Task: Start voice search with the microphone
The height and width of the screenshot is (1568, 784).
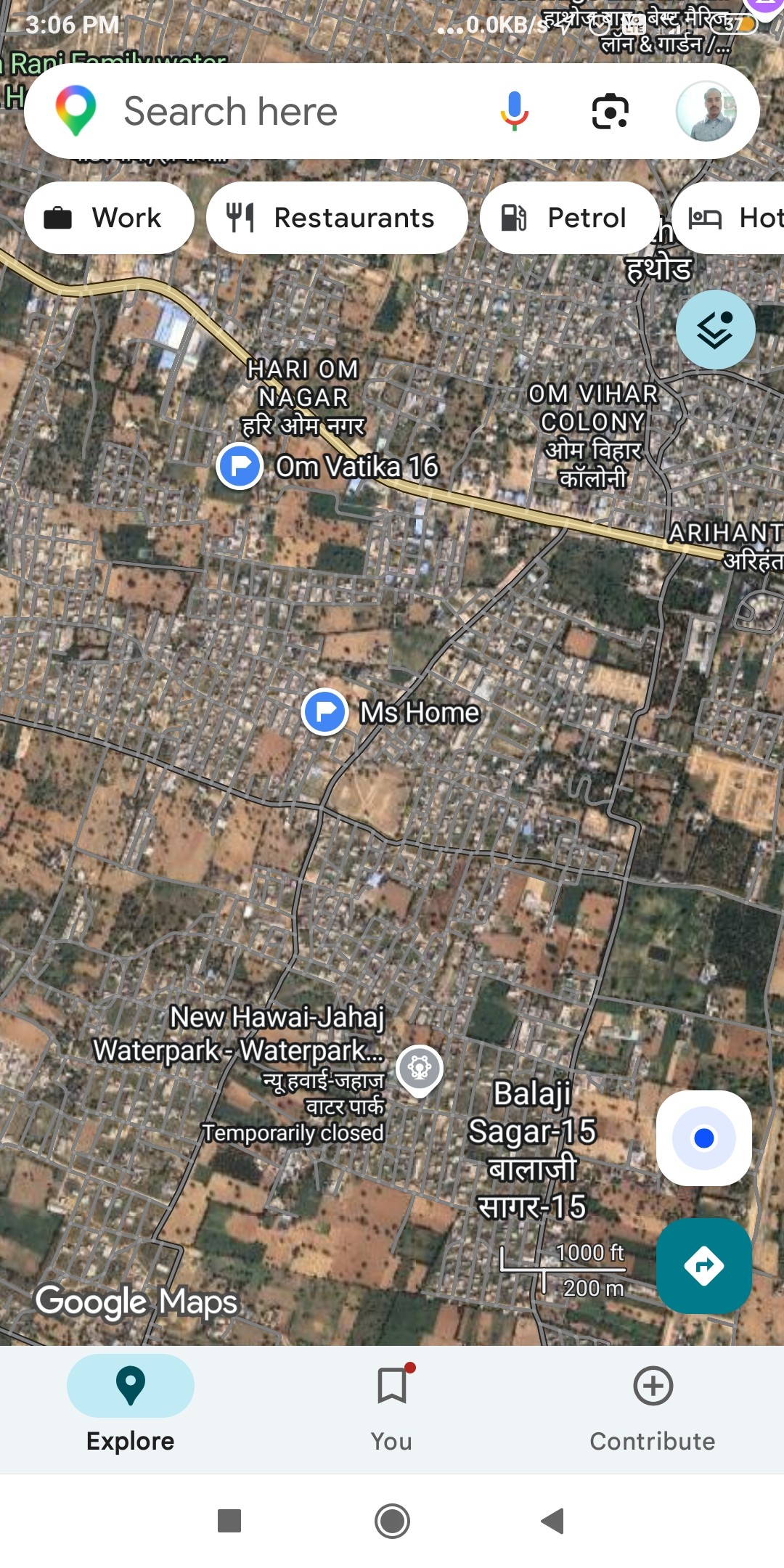Action: [x=514, y=112]
